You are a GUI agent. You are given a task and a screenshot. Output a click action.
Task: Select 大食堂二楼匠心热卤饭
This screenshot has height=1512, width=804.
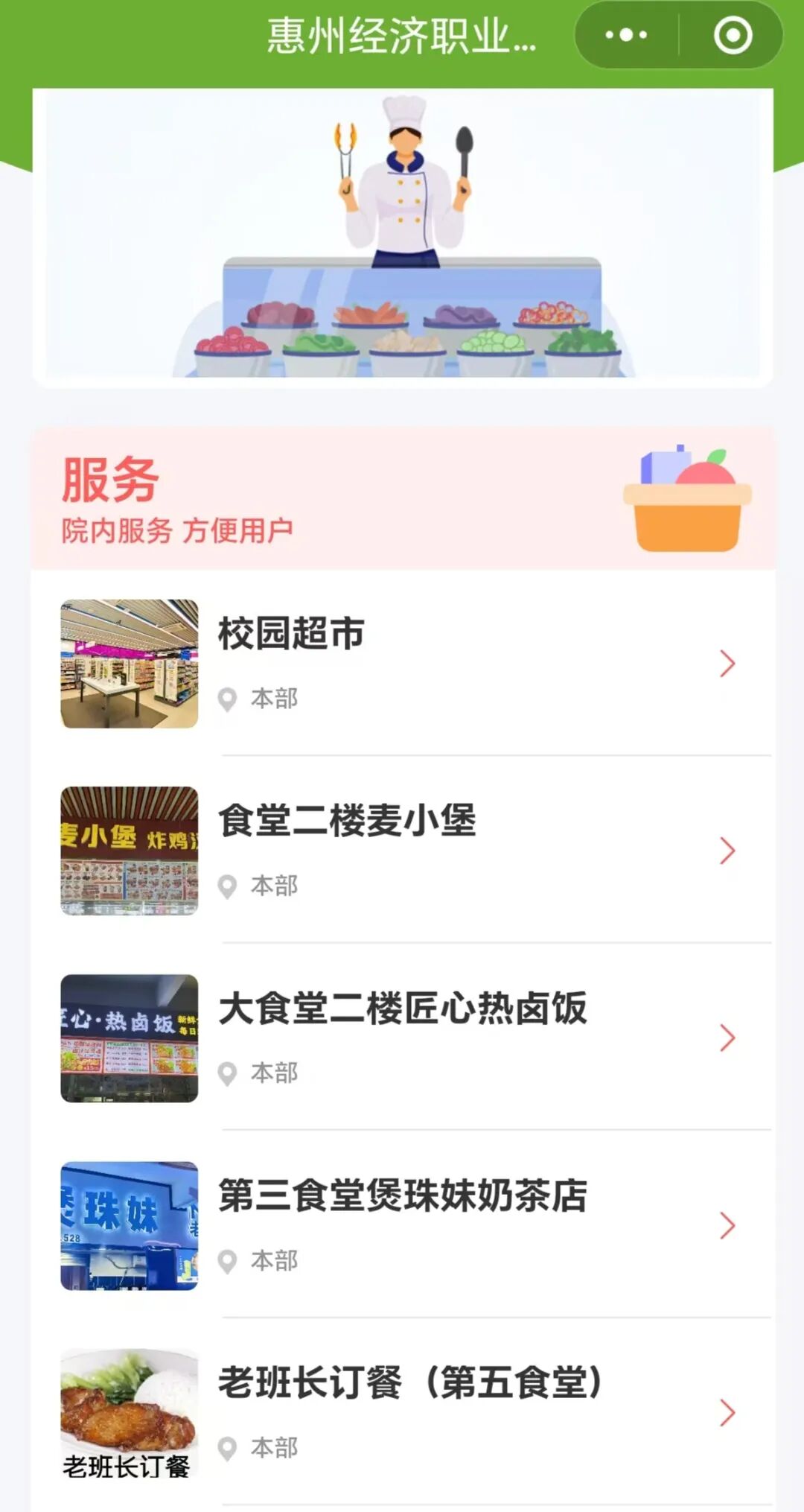(402, 1038)
